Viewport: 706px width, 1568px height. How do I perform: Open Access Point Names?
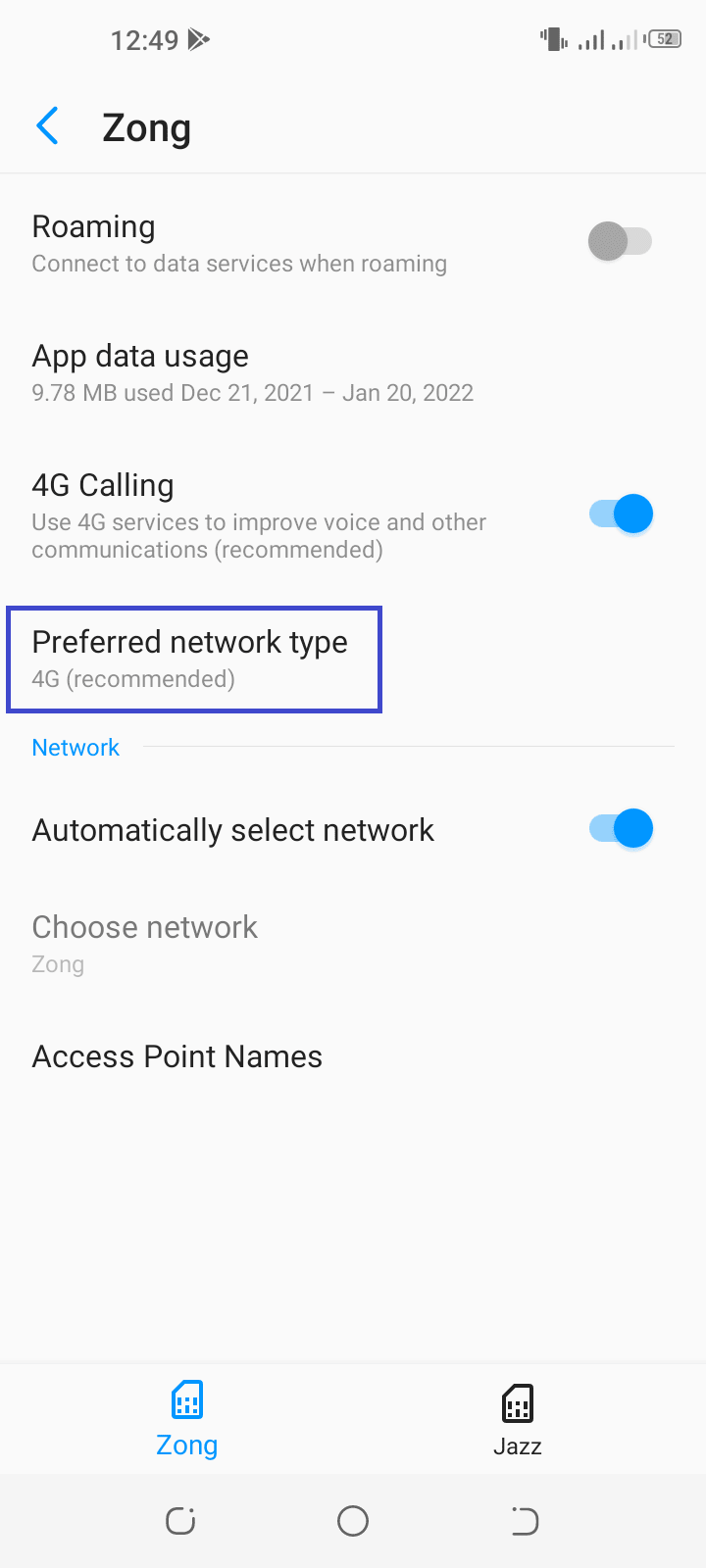pyautogui.click(x=353, y=1056)
